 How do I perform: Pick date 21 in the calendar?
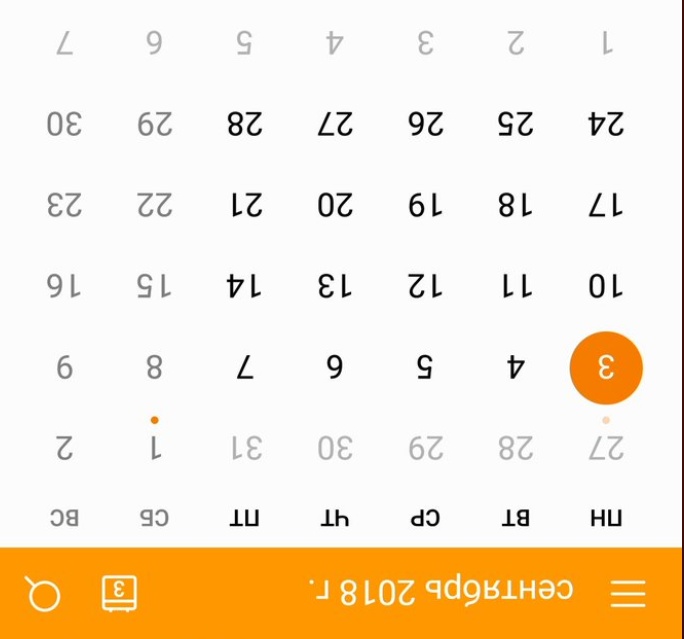click(245, 206)
